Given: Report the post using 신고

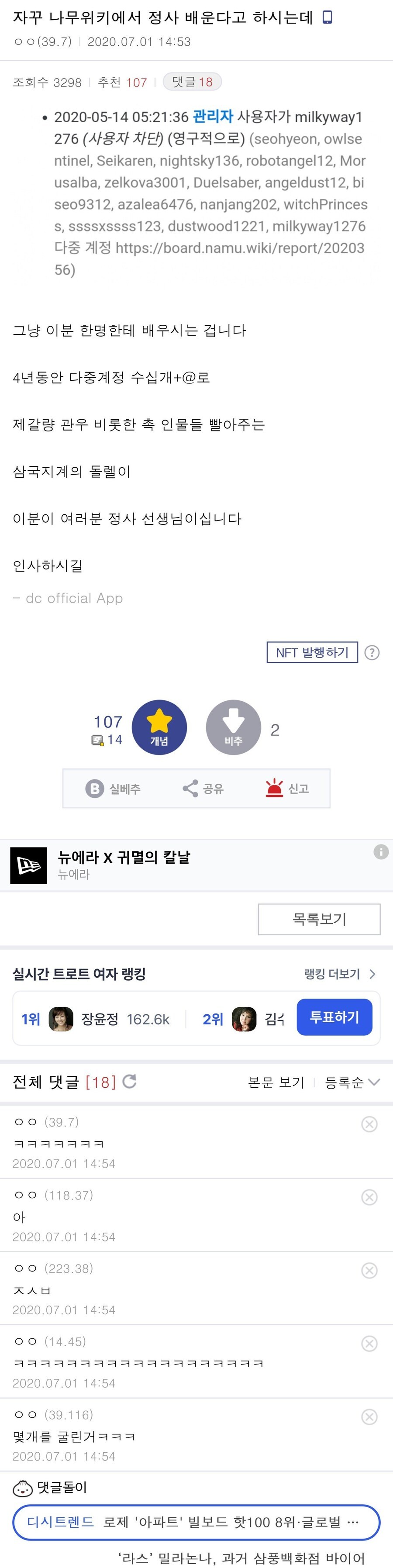Looking at the screenshot, I should pyautogui.click(x=287, y=788).
